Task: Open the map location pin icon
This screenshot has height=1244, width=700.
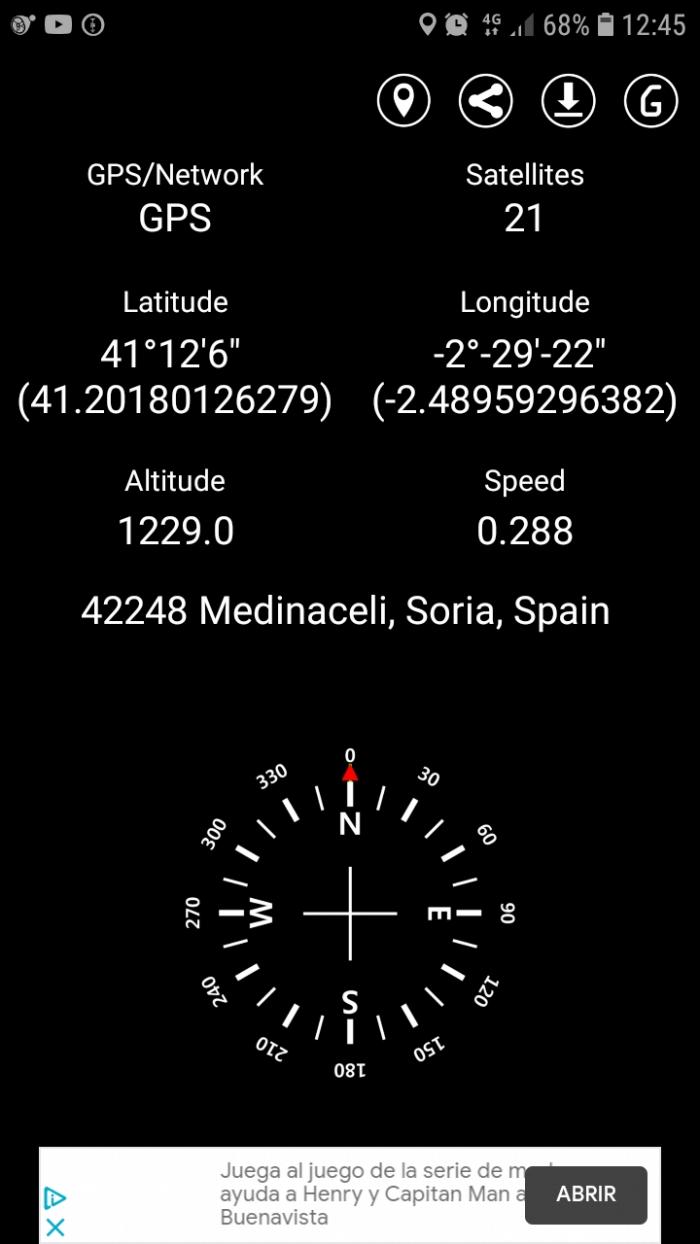Action: (403, 101)
